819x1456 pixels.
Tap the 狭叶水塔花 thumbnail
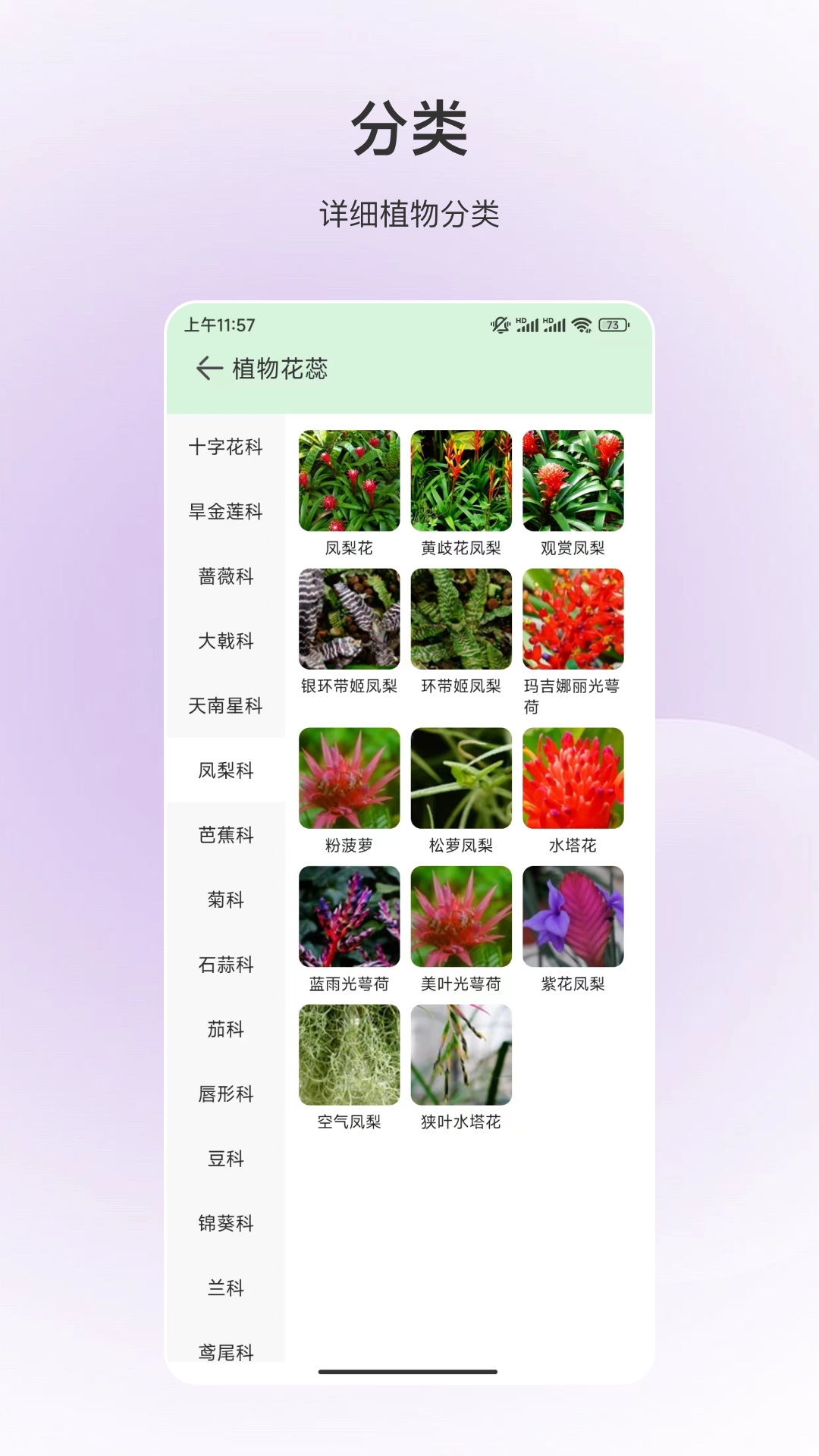461,1056
